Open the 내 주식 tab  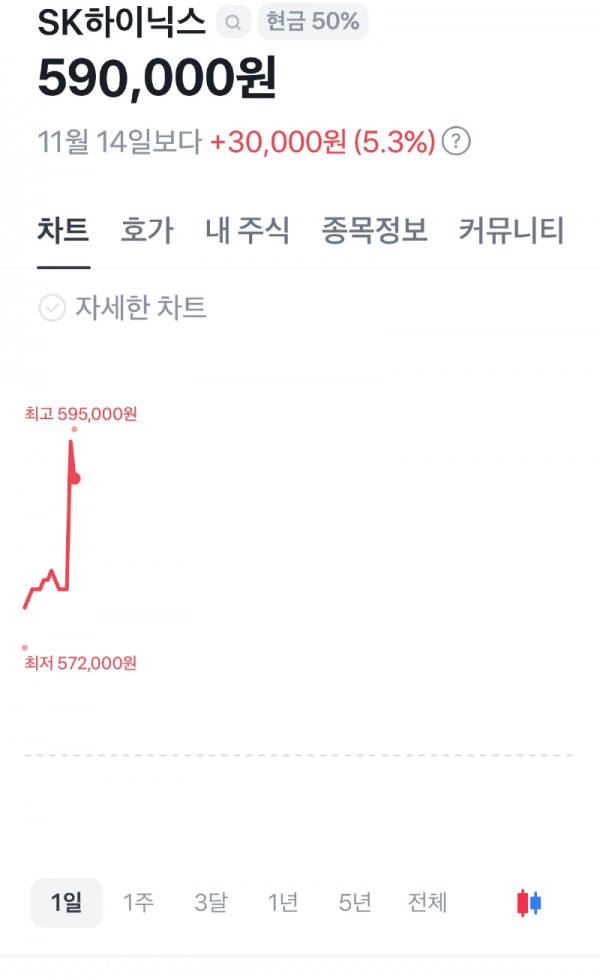(x=247, y=231)
